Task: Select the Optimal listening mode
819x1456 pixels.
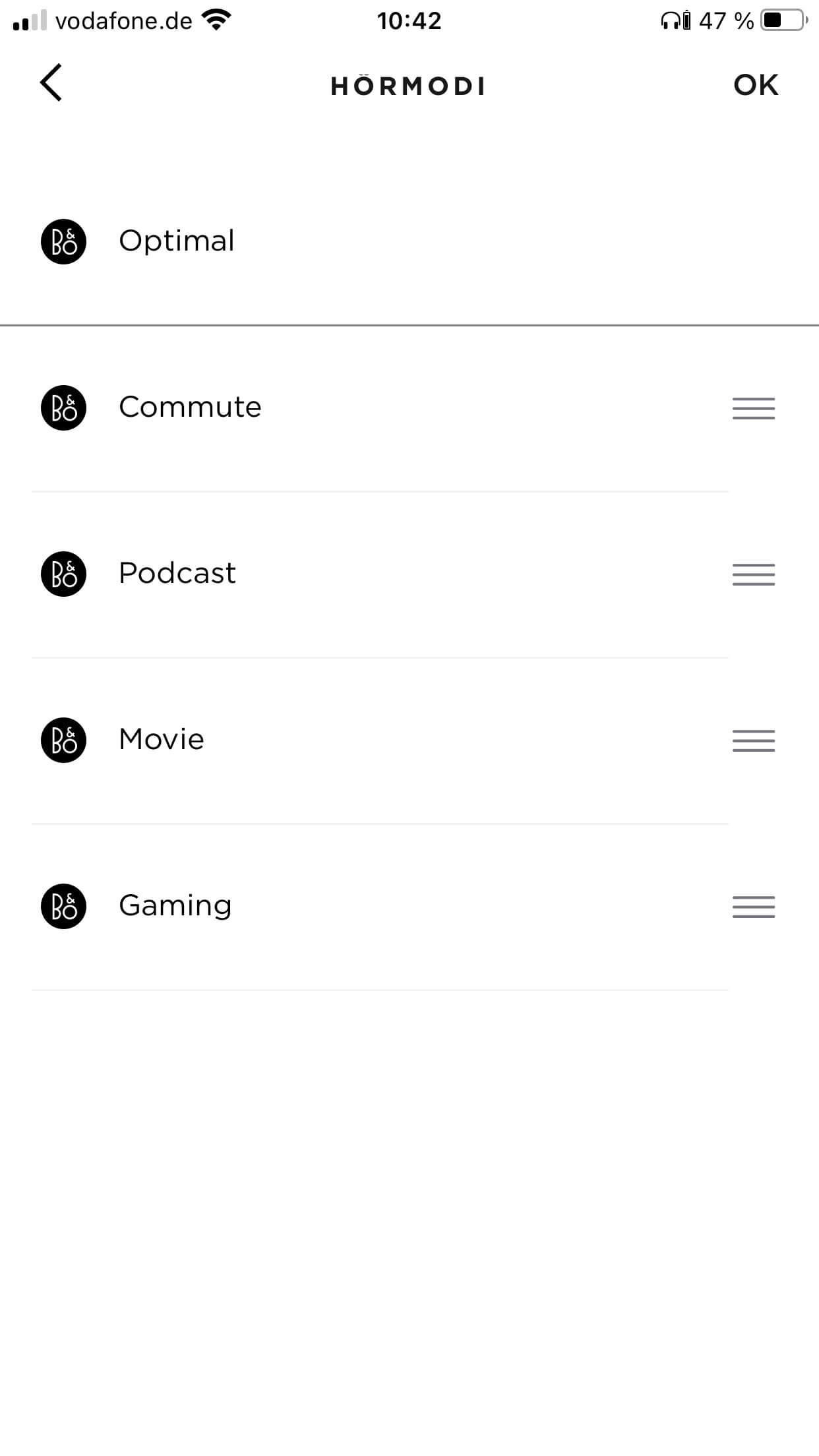Action: coord(177,241)
